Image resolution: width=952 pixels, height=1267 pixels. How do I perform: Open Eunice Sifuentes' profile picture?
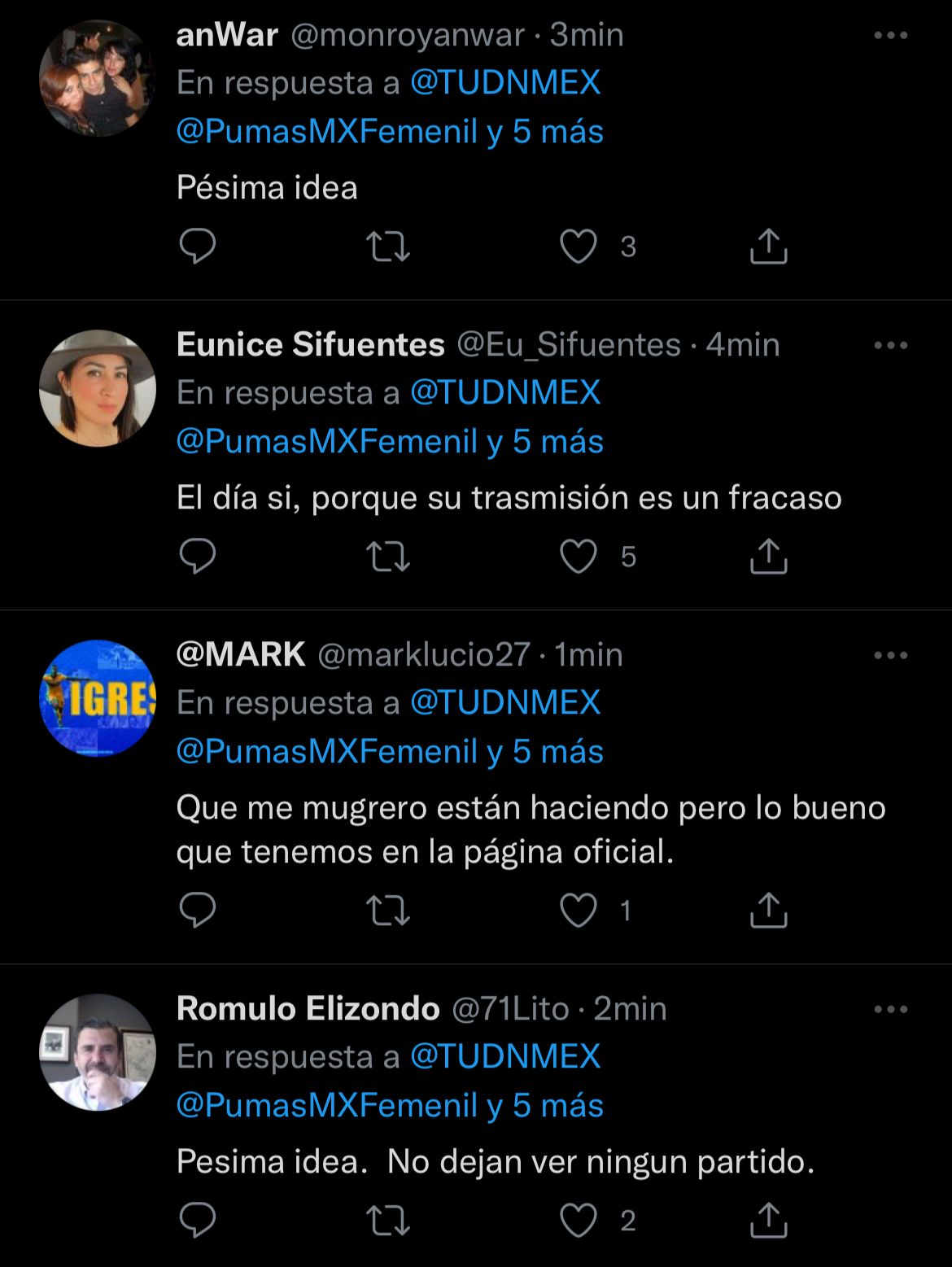(x=98, y=388)
